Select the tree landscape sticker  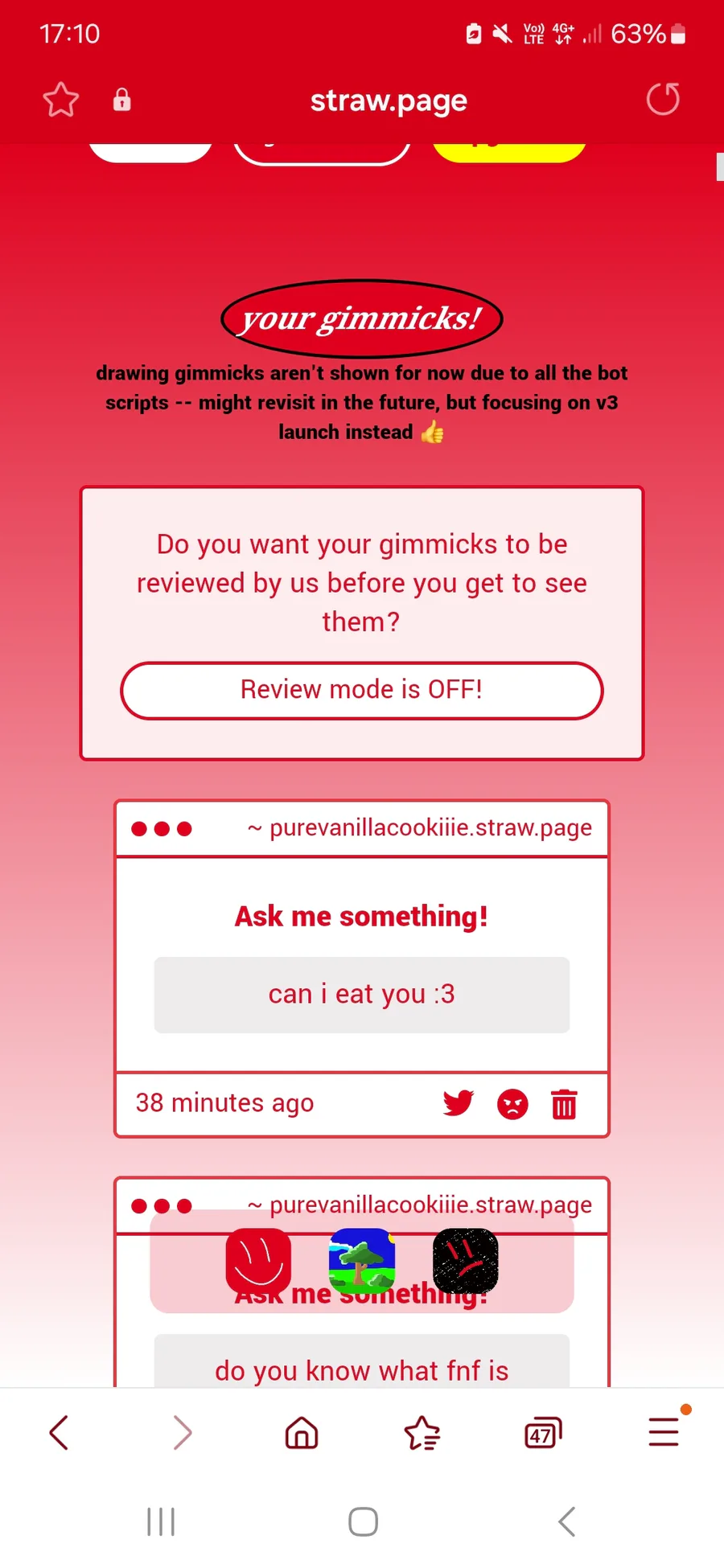click(362, 1260)
